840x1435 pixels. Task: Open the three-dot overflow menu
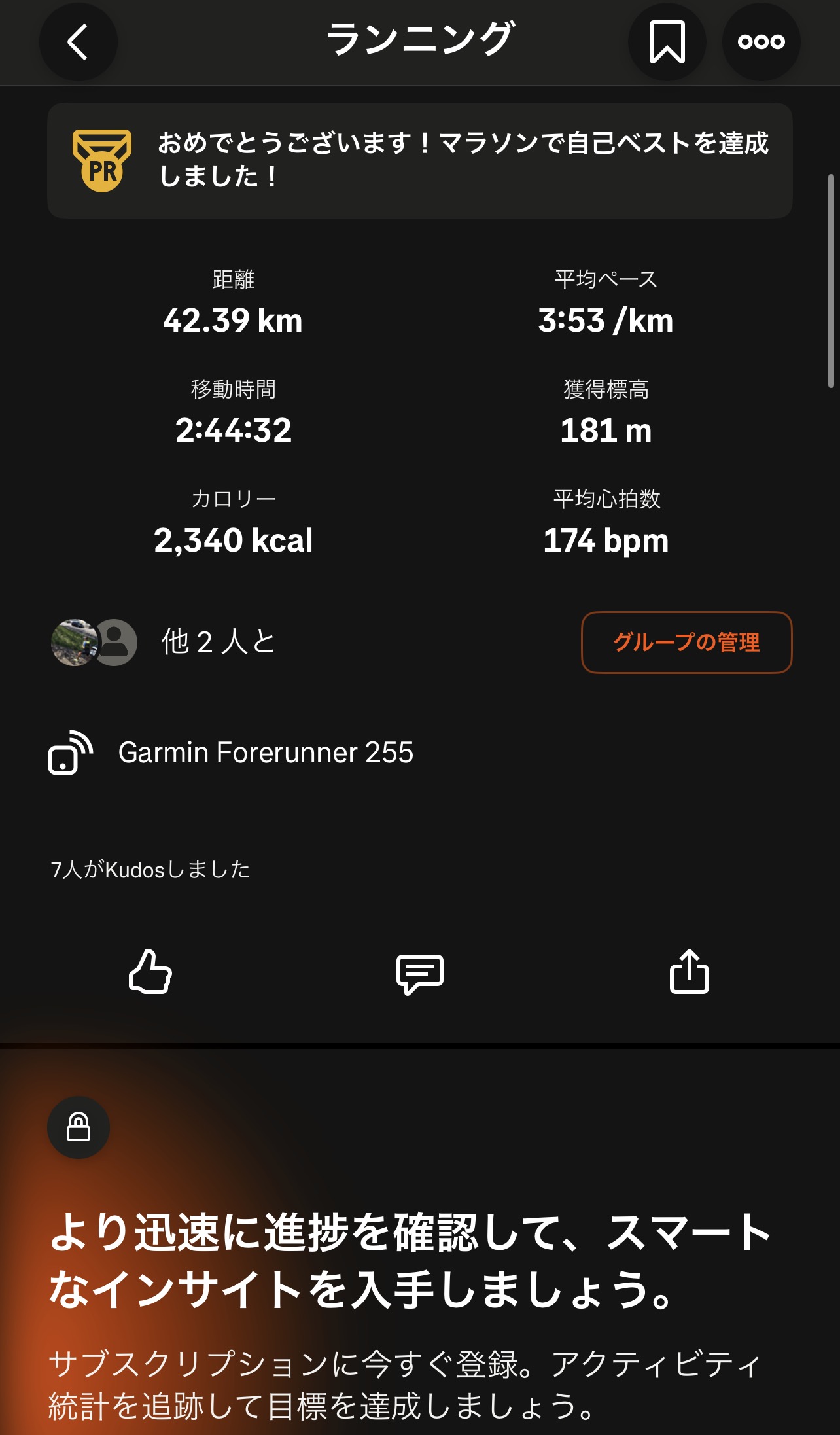(x=761, y=42)
